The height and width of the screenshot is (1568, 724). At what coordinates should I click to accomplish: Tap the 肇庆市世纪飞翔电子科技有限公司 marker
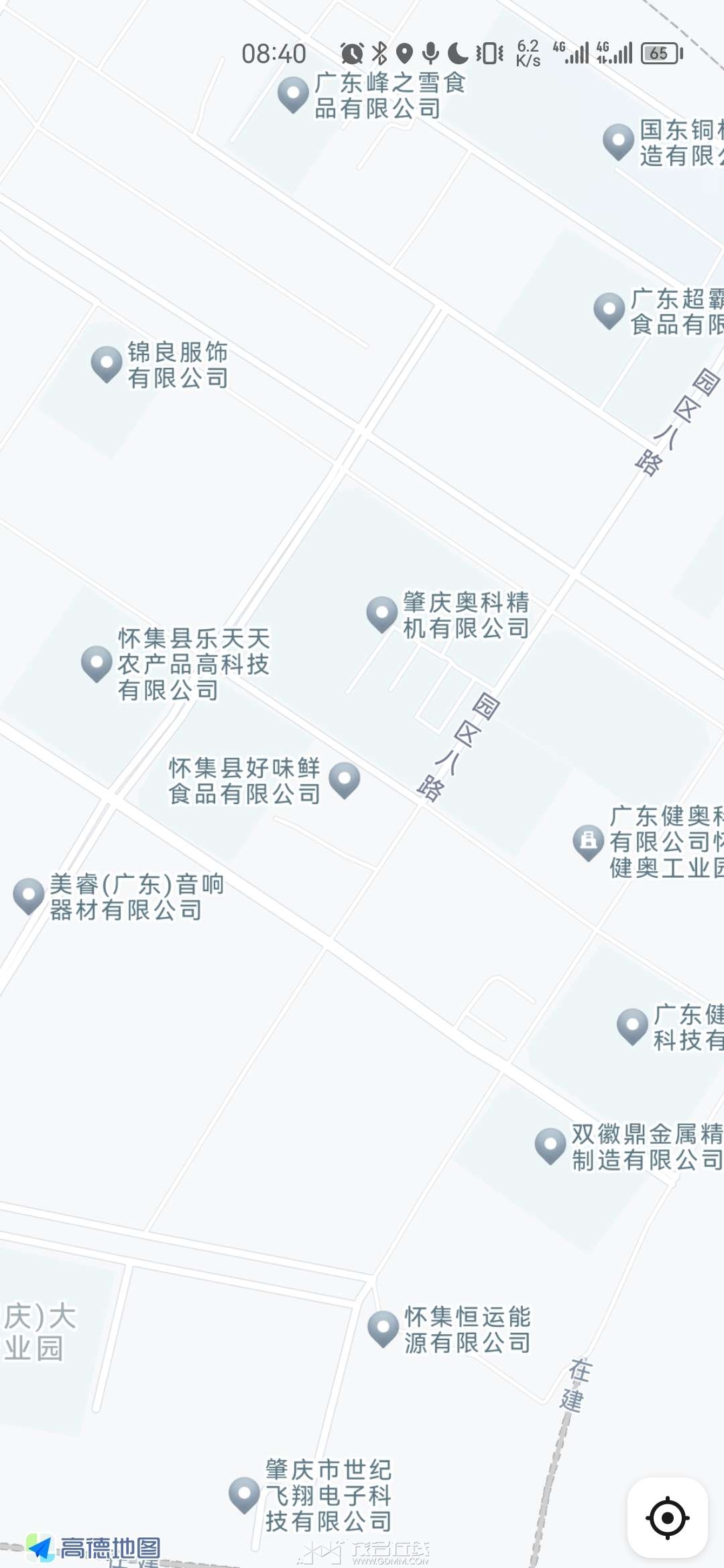tap(244, 1496)
